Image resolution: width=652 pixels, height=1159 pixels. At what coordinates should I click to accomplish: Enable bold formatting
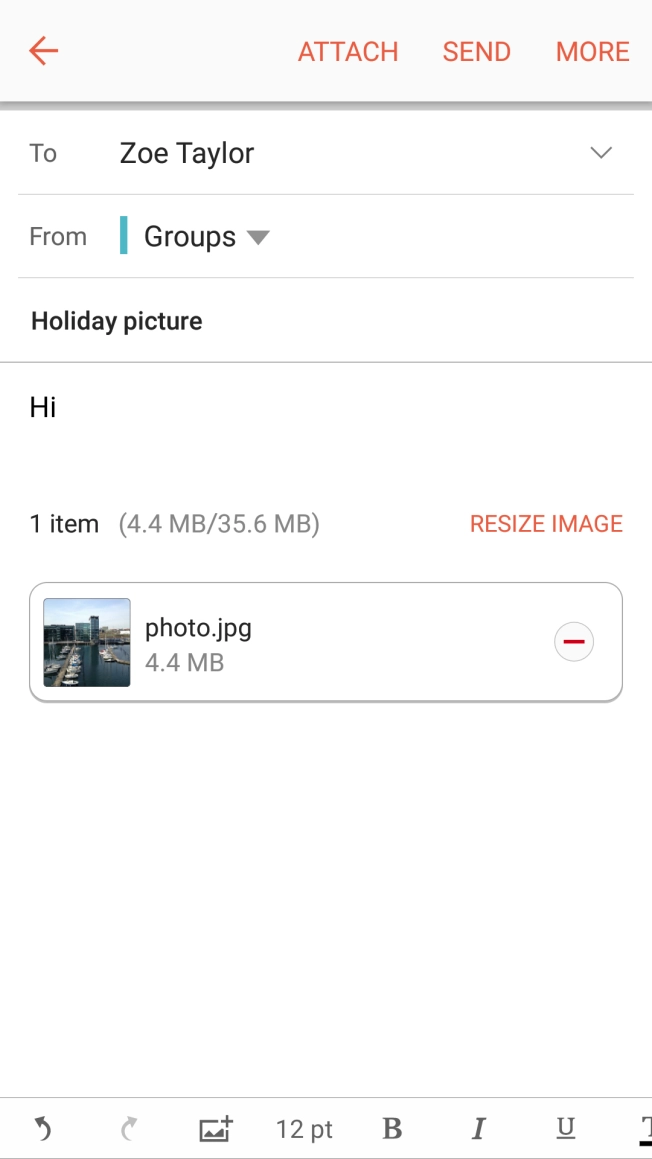[x=392, y=1130]
